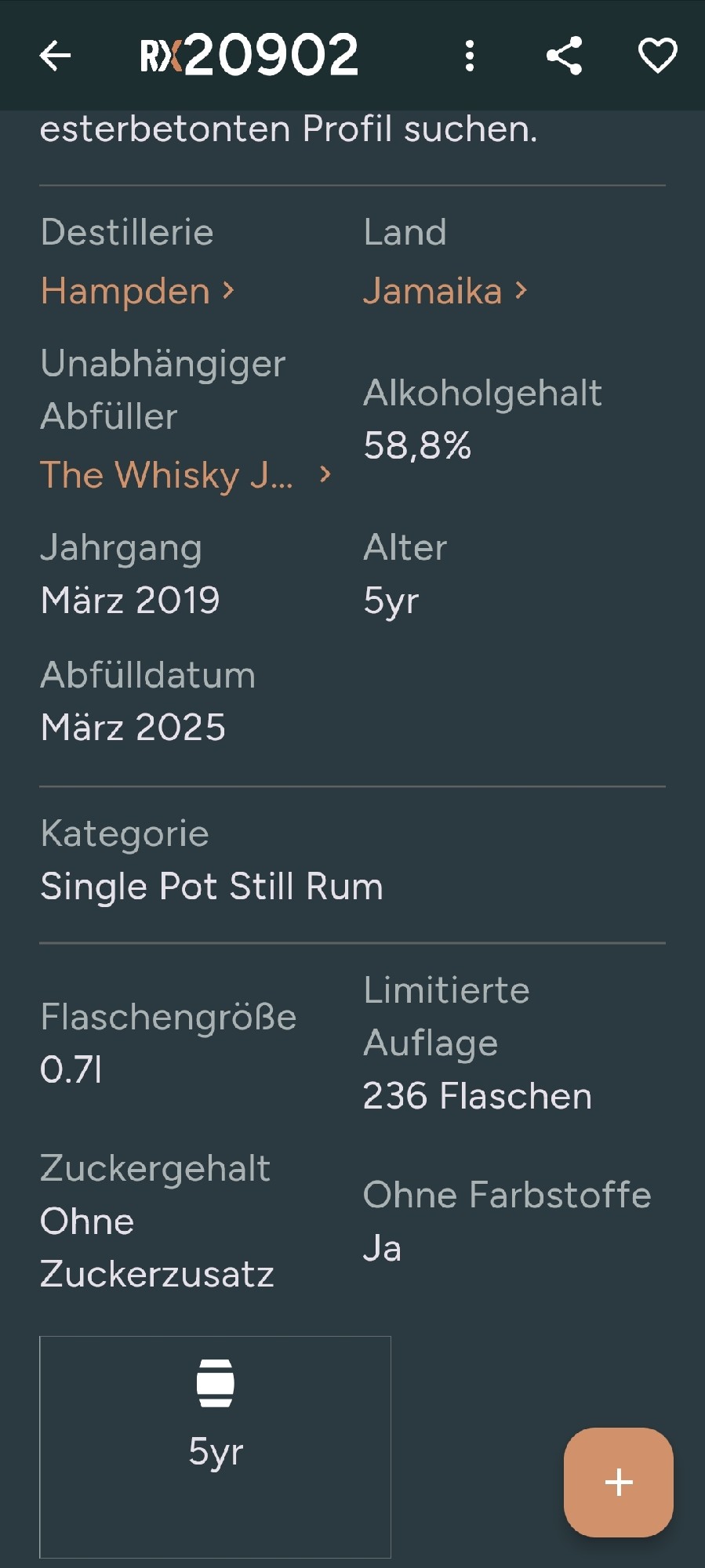Screen dimensions: 705x1568
Task: Share this rum entry
Action: point(564,56)
